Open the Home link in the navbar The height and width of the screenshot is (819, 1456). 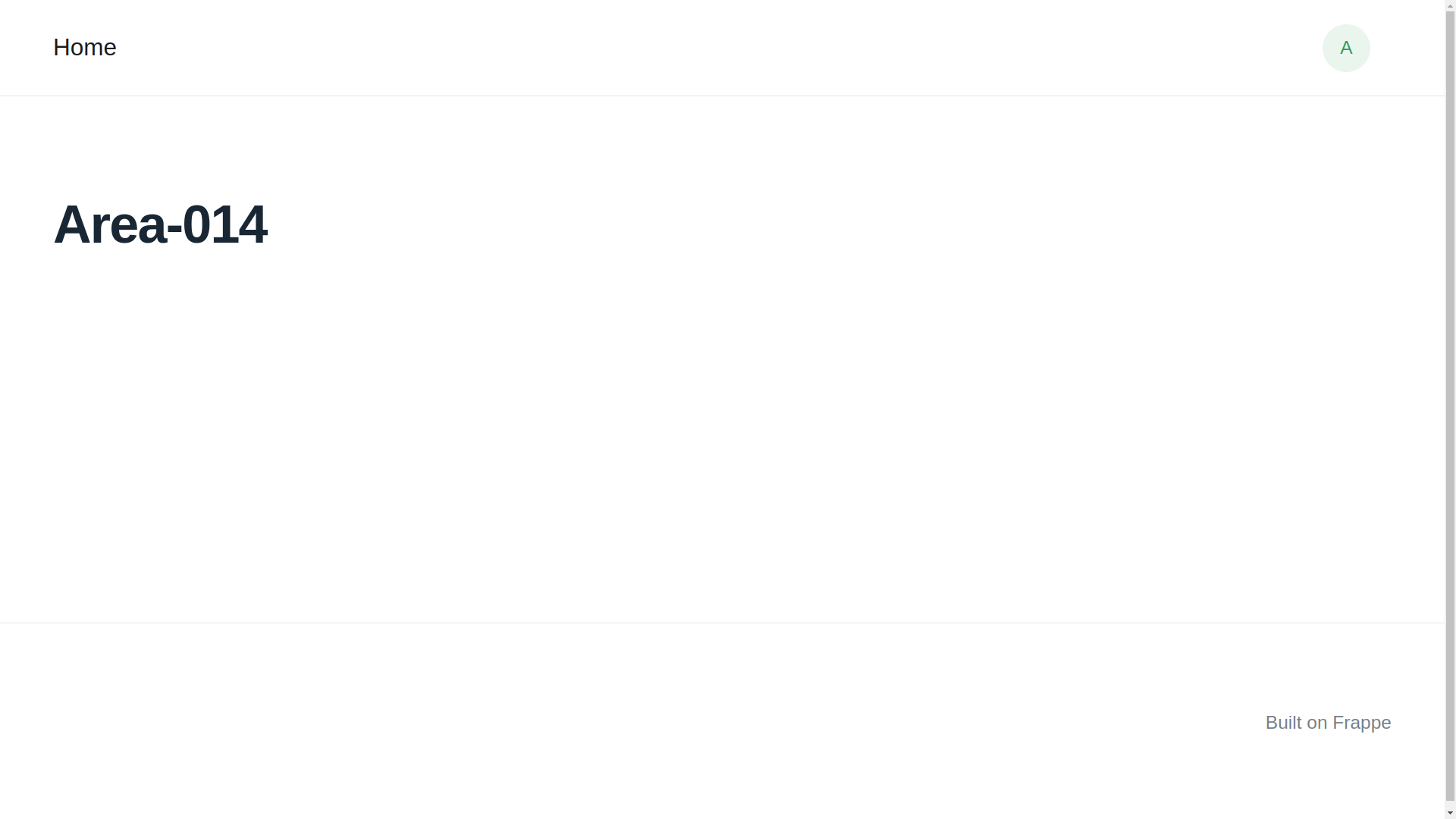[x=84, y=47]
